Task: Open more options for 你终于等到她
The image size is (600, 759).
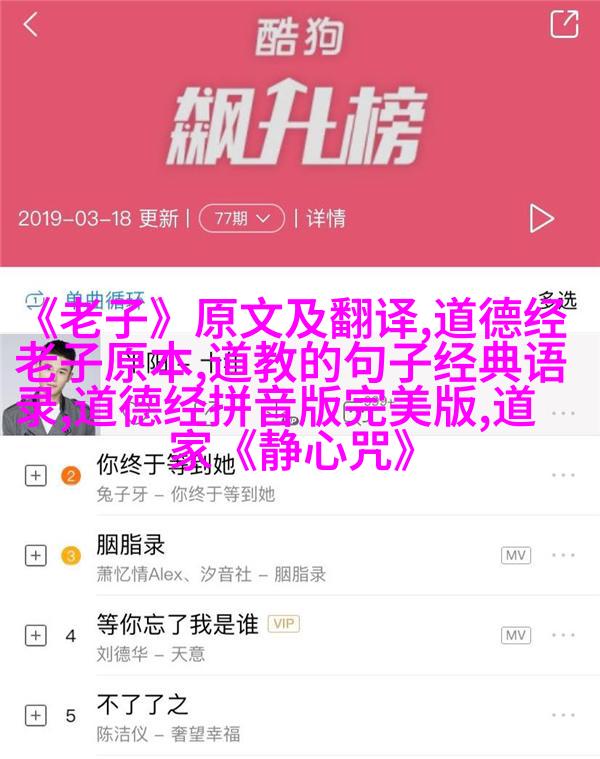Action: [x=565, y=475]
